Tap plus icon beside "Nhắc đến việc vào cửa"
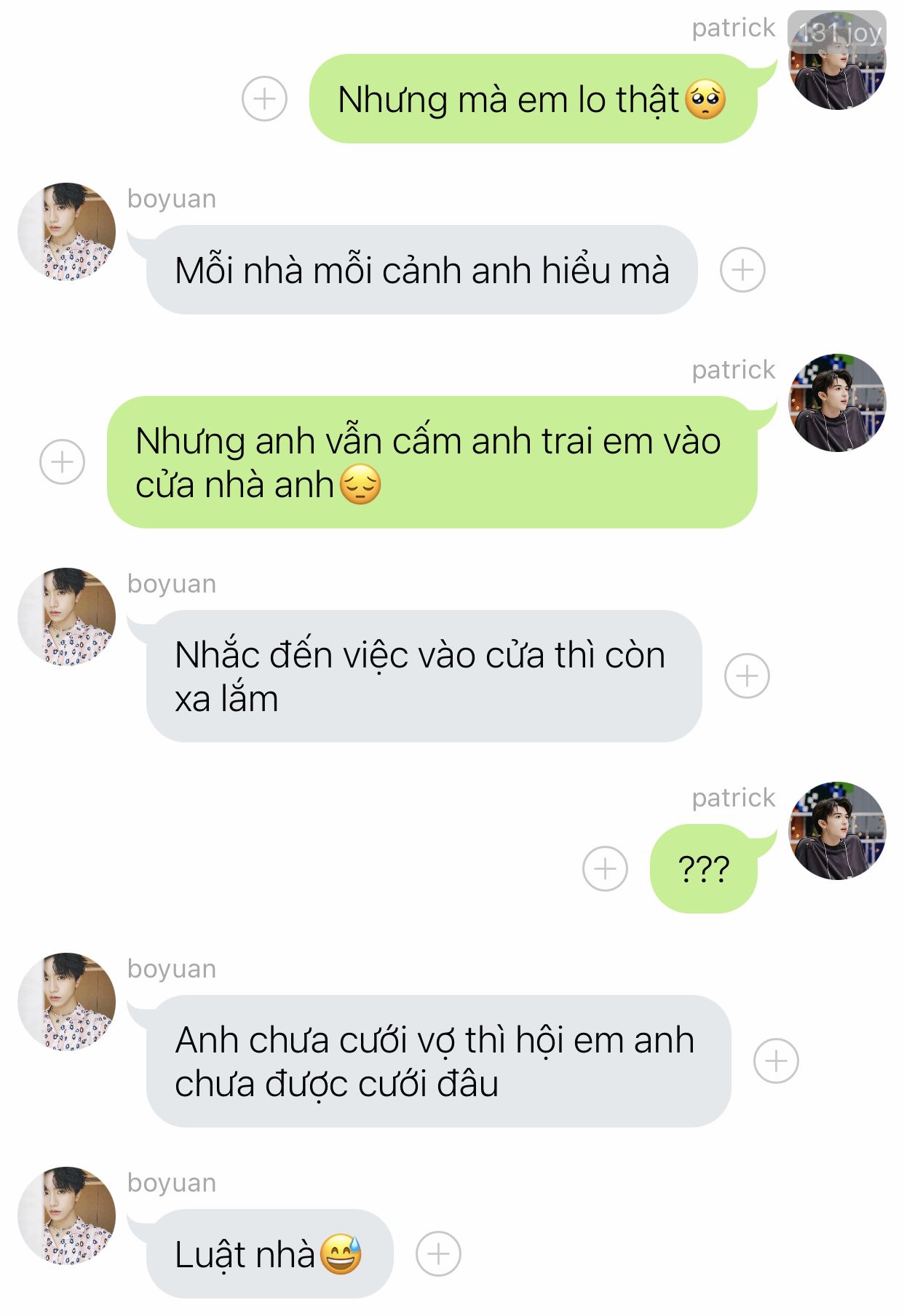This screenshot has width=904, height=1316. tap(747, 676)
